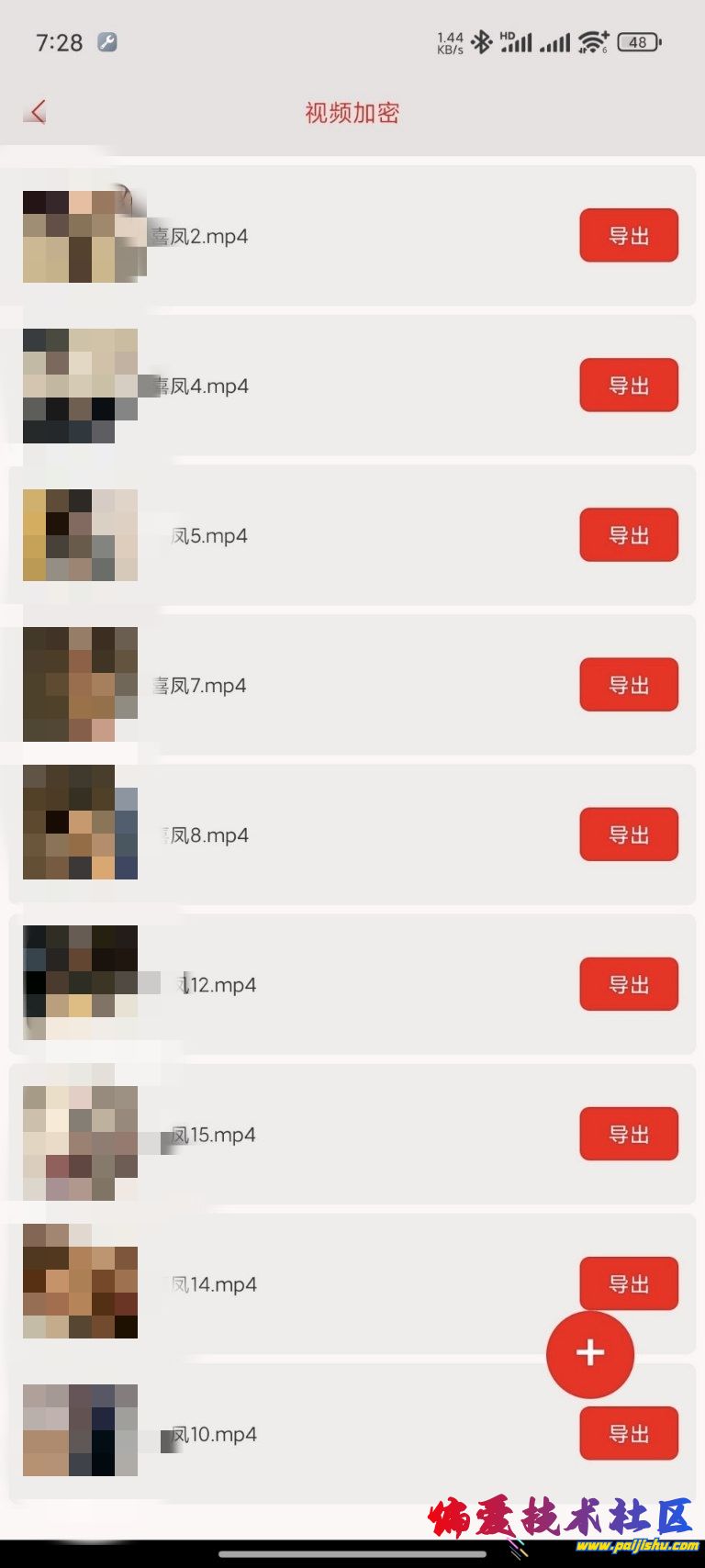
Task: Tap the floating red plus button
Action: point(590,1353)
